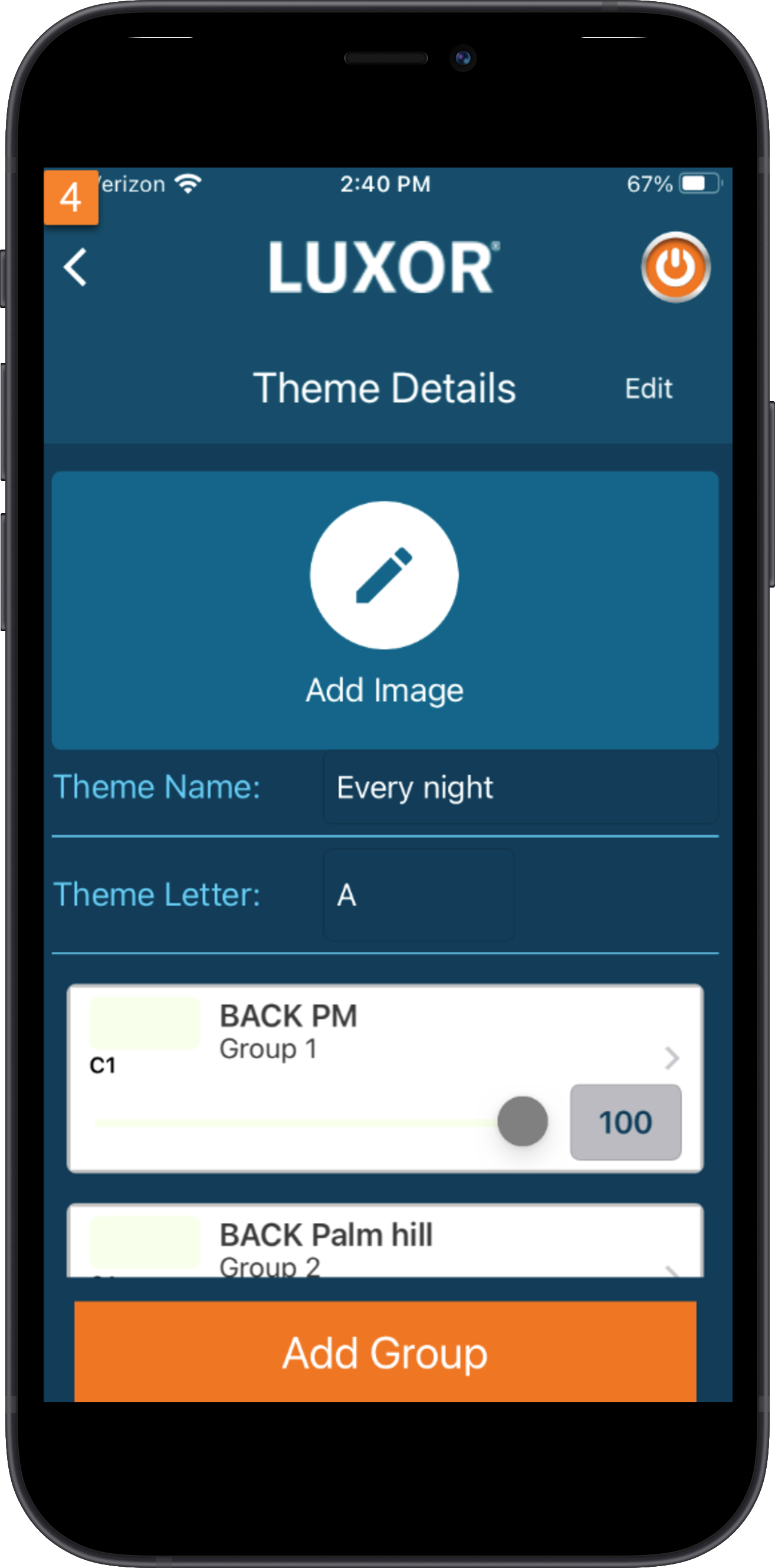The height and width of the screenshot is (1568, 775).
Task: Tap Edit next to Theme Details
Action: click(x=648, y=388)
